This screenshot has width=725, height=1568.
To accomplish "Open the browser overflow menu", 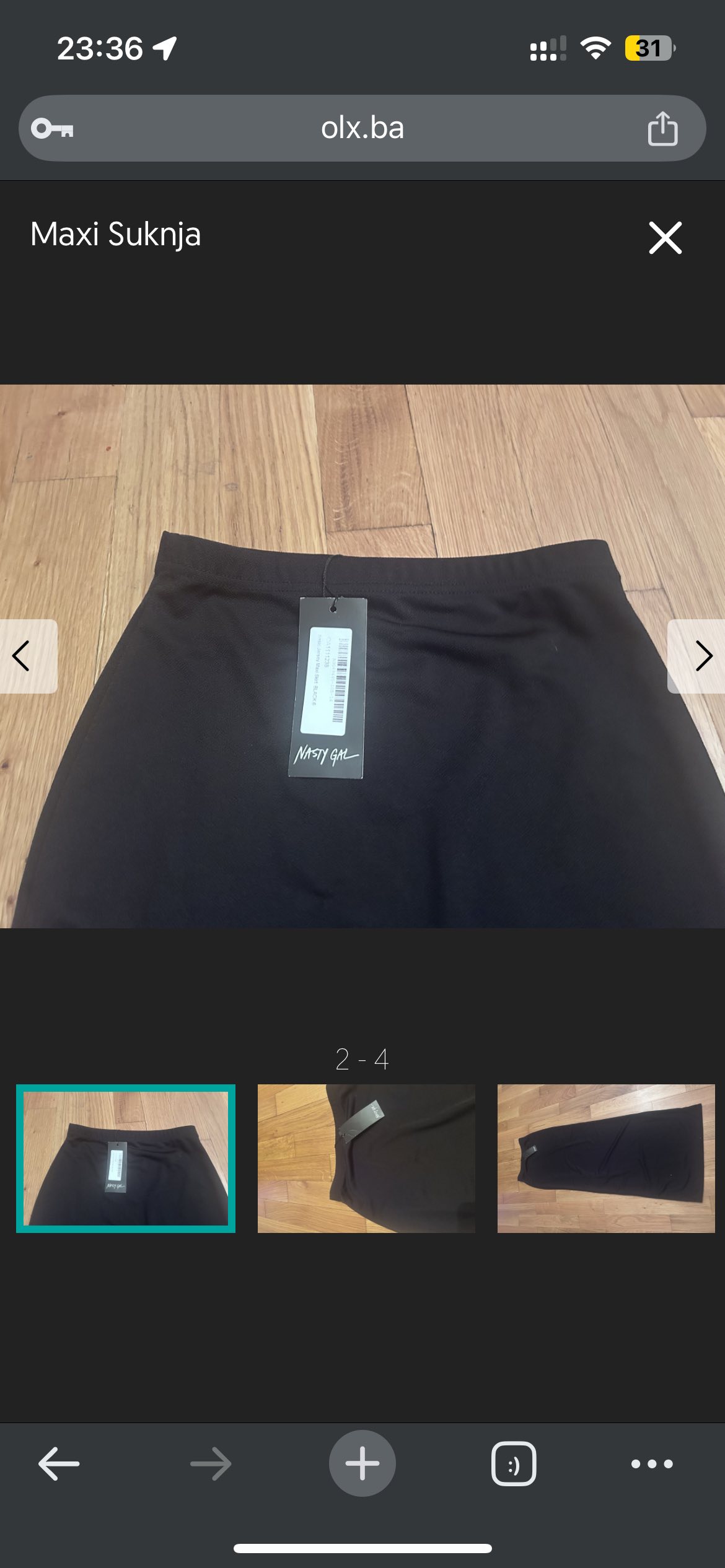I will [651, 1464].
